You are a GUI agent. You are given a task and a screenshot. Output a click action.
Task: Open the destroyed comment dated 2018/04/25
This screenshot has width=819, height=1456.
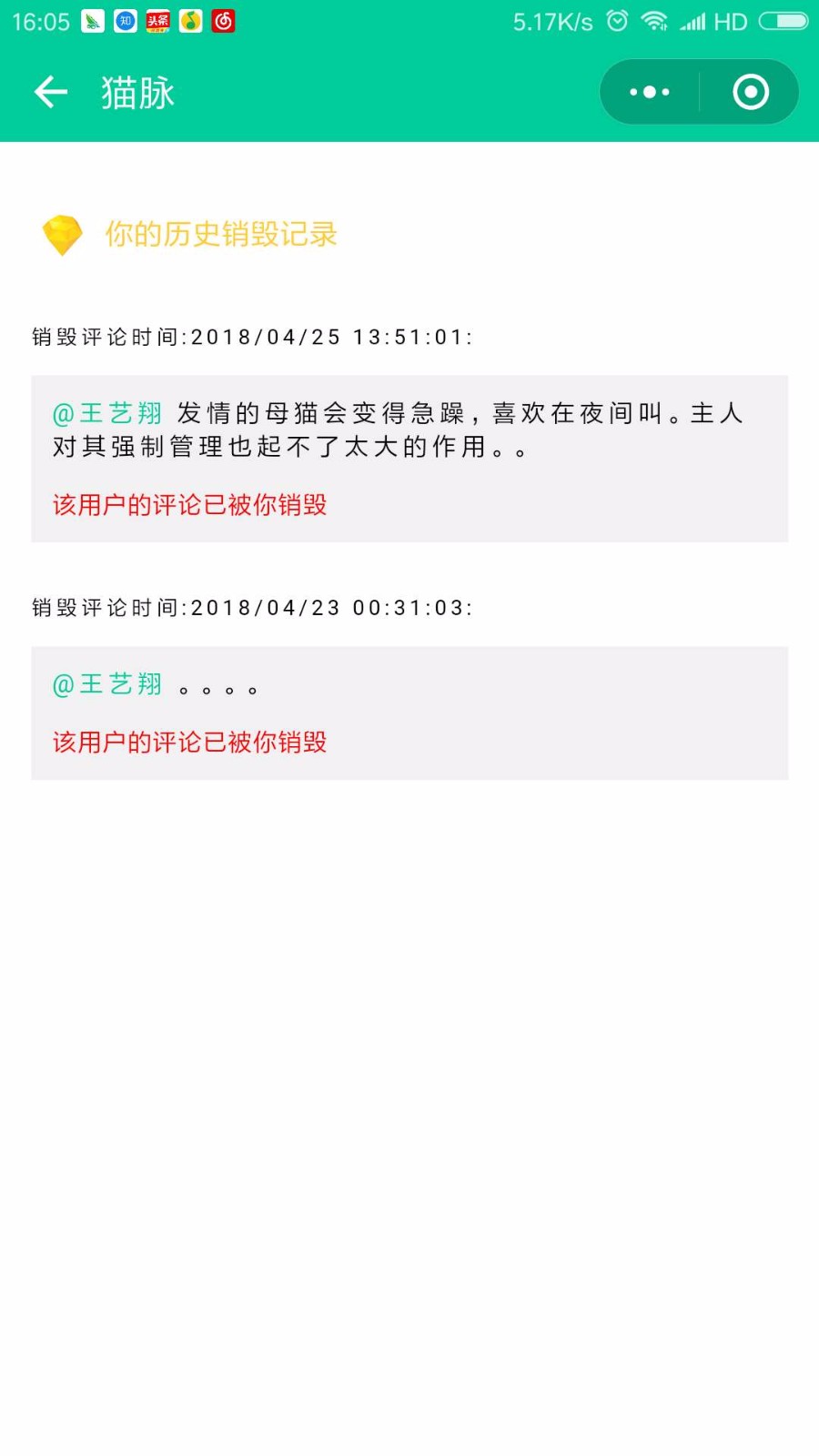[x=409, y=459]
